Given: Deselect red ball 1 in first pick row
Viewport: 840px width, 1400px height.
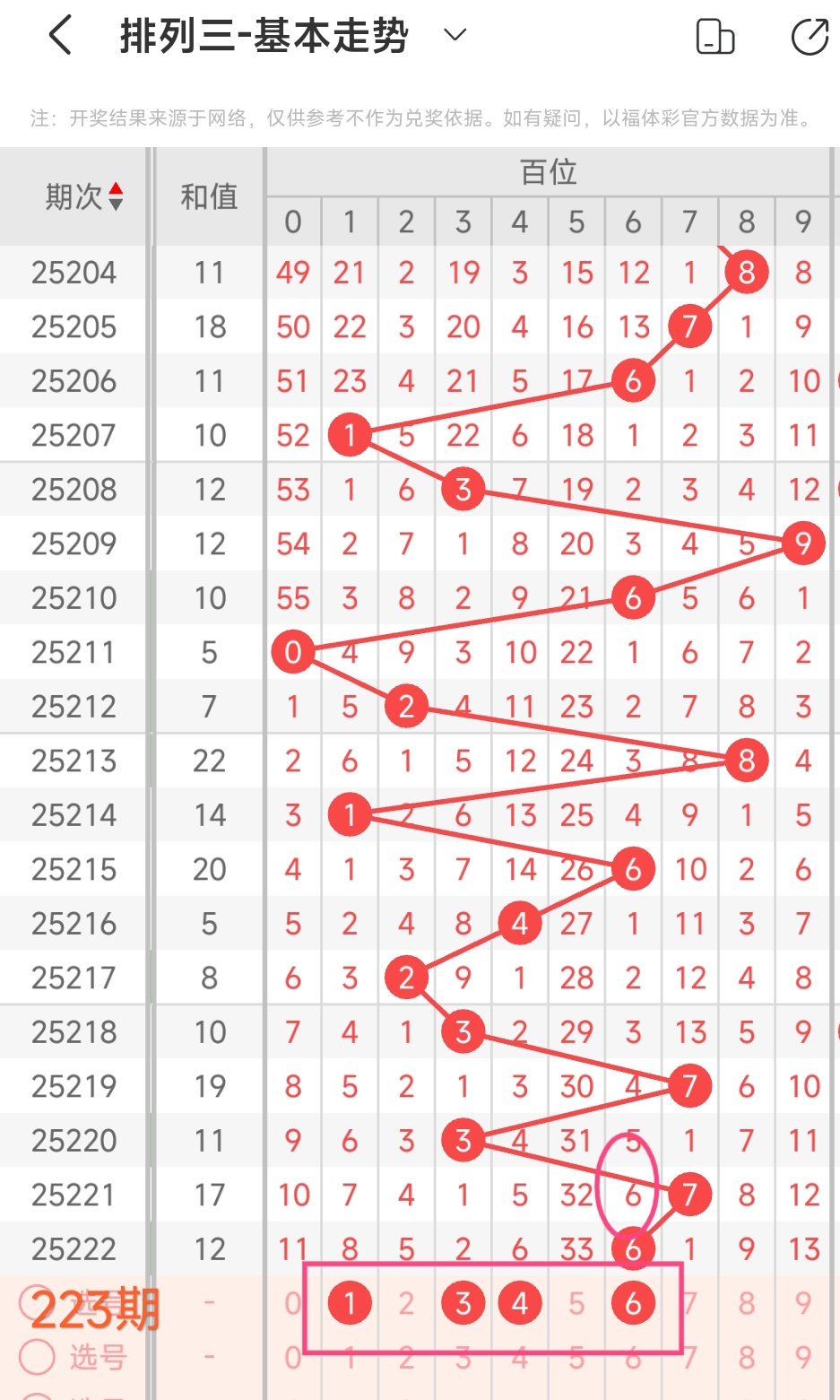Looking at the screenshot, I should point(350,1303).
